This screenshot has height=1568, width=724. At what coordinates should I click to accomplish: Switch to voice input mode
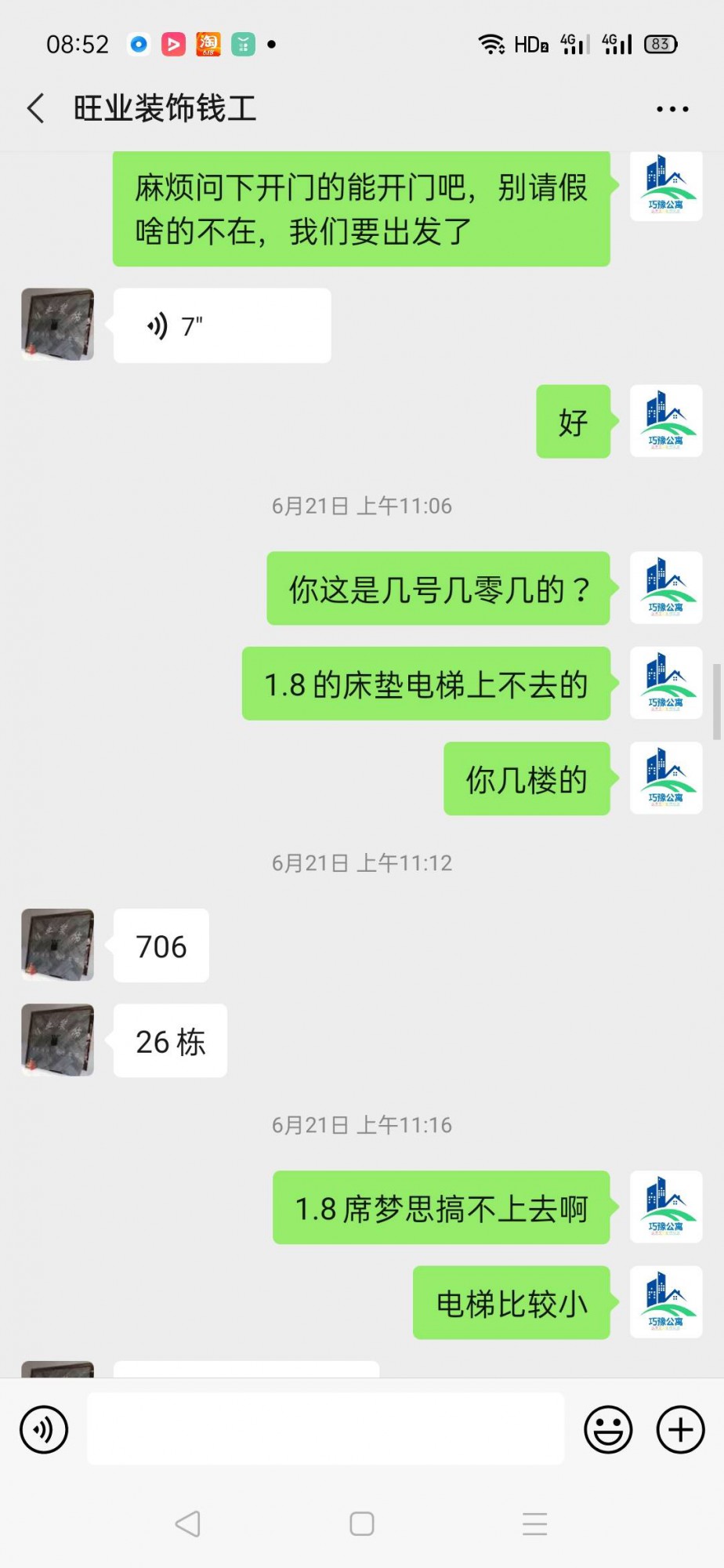(x=44, y=1429)
